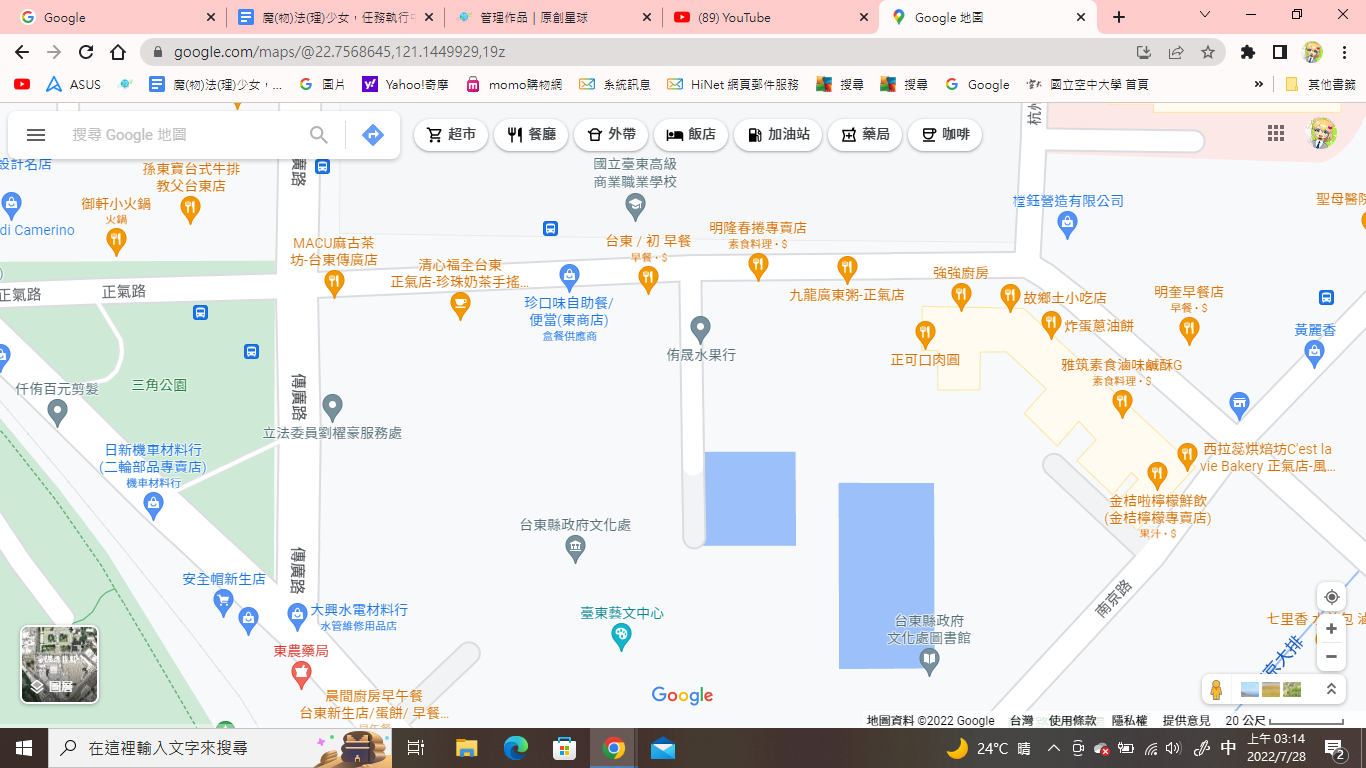The height and width of the screenshot is (768, 1366).
Task: Open the 台東縣政府文化處 map marker
Action: coord(575,547)
